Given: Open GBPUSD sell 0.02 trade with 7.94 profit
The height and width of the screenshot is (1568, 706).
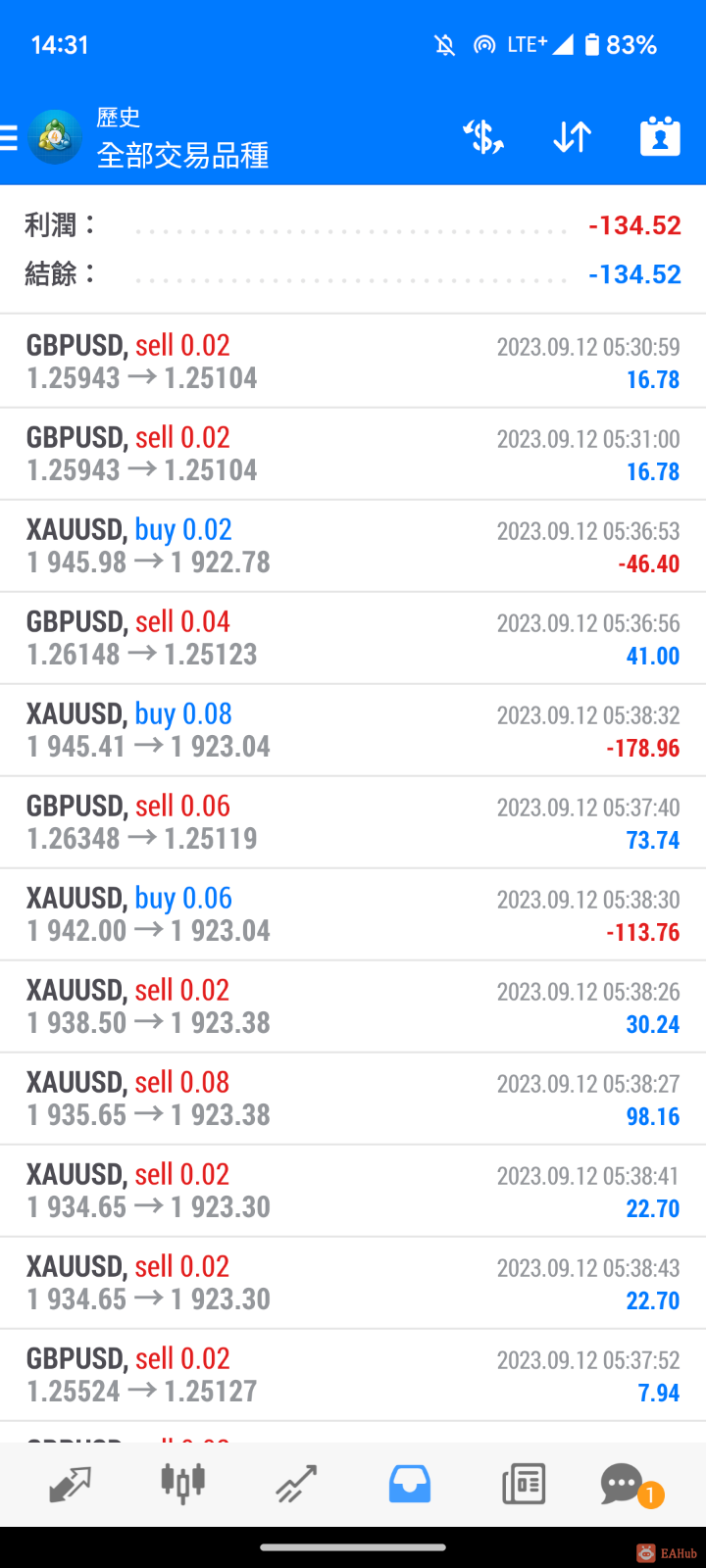Looking at the screenshot, I should tap(353, 1375).
